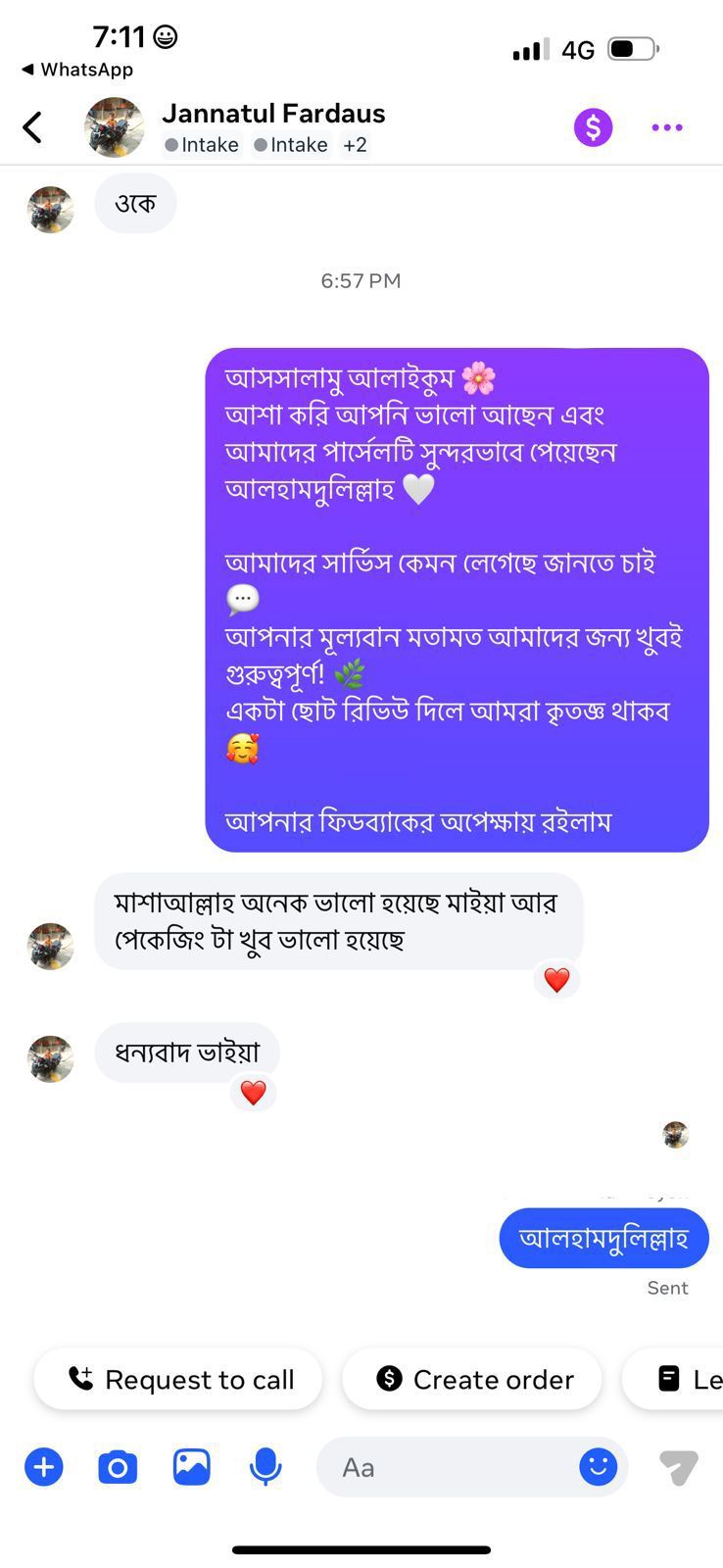Tap the Request to call button
This screenshot has width=723, height=1568.
179,1380
